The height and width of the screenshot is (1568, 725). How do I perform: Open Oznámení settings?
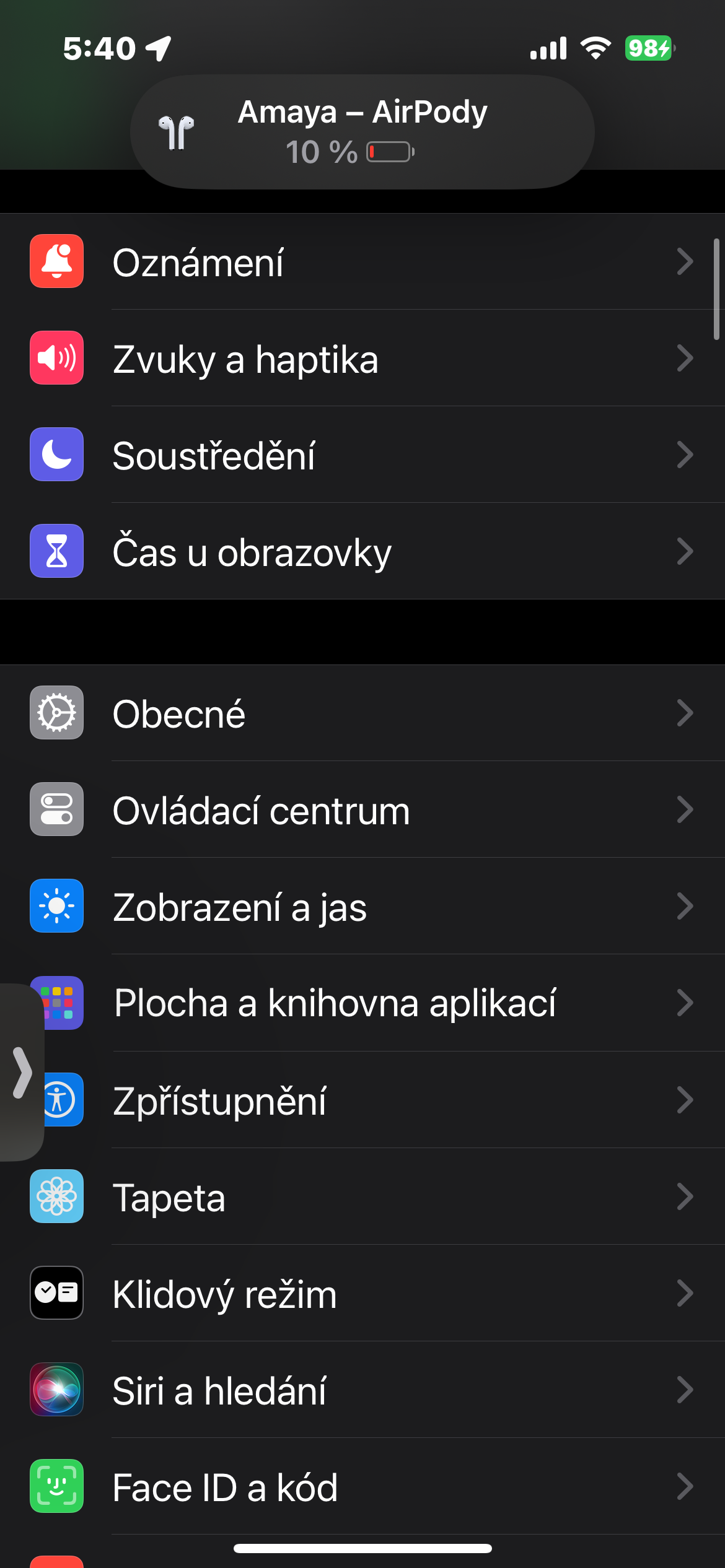[362, 262]
